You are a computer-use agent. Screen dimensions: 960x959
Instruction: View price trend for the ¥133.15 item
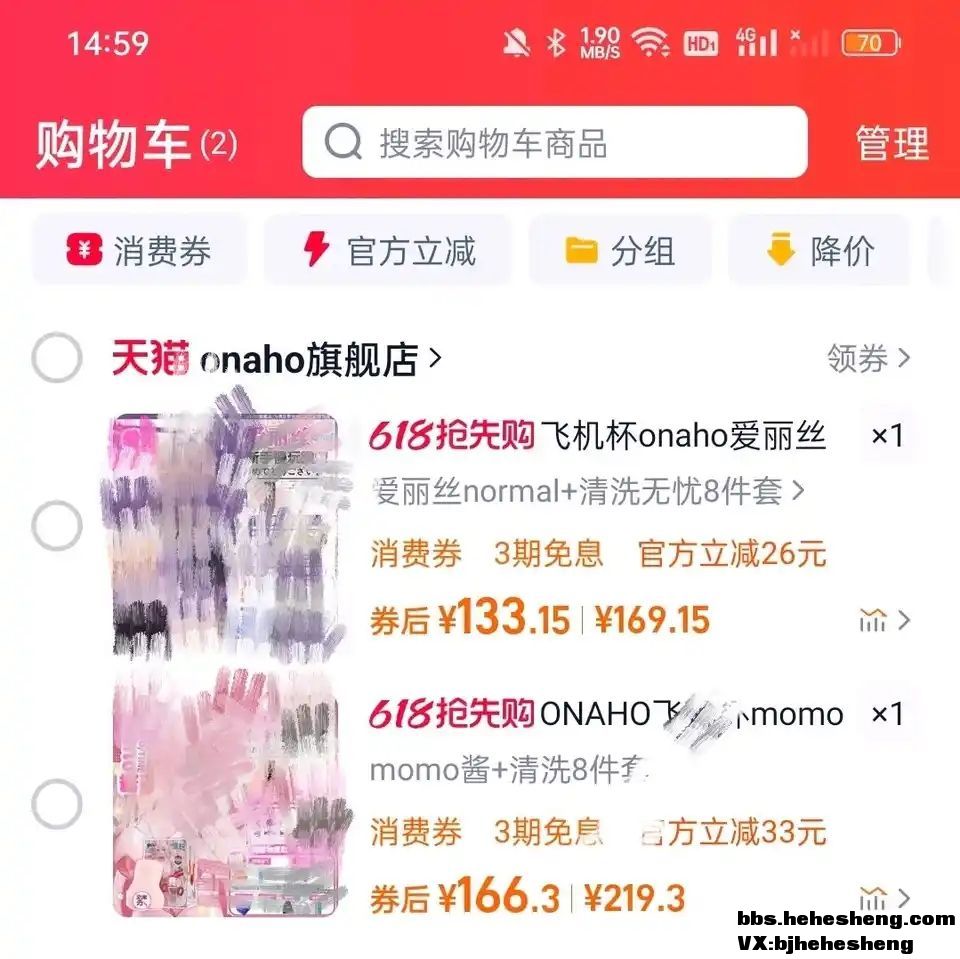tap(884, 621)
